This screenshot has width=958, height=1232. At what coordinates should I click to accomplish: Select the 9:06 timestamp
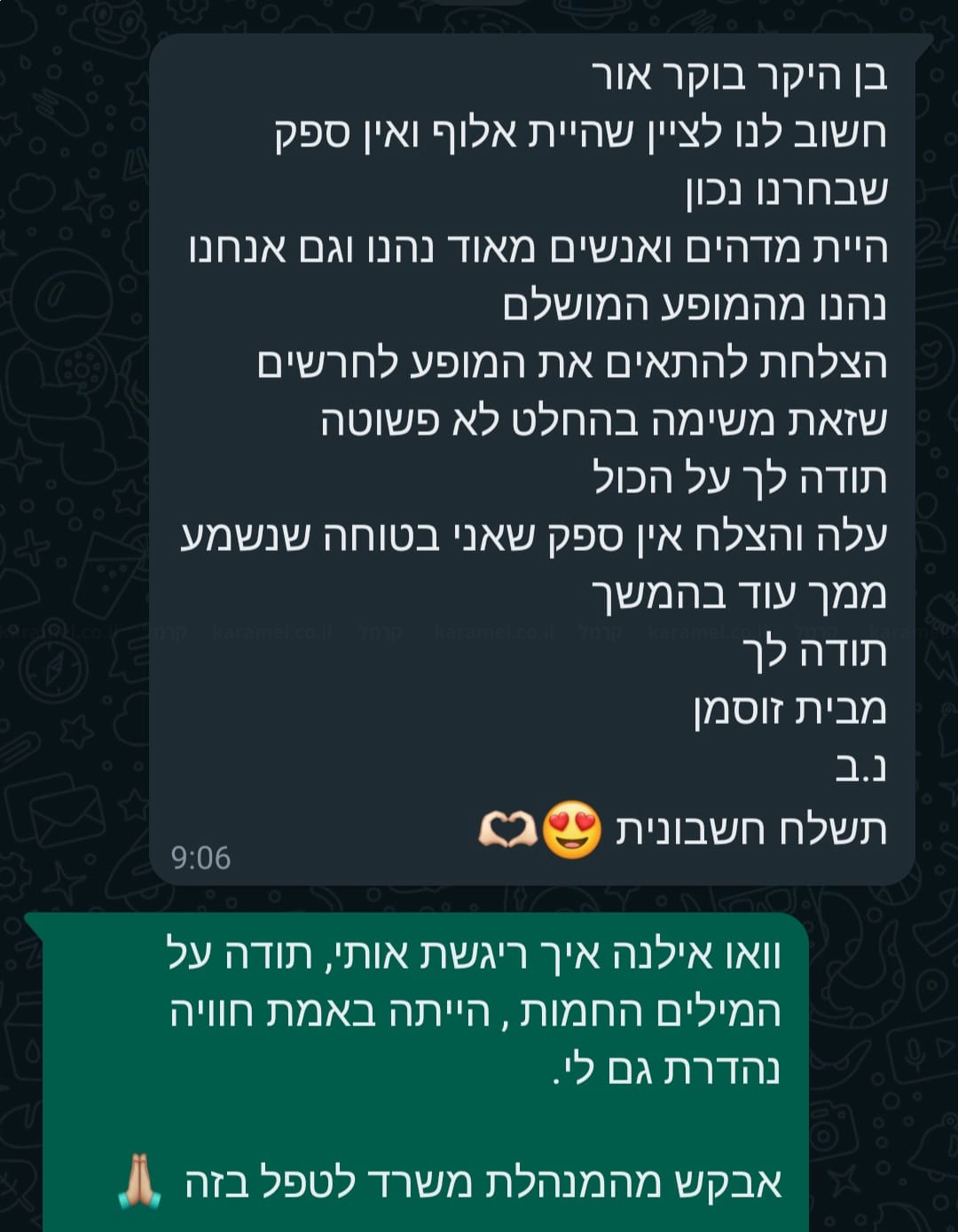200,857
